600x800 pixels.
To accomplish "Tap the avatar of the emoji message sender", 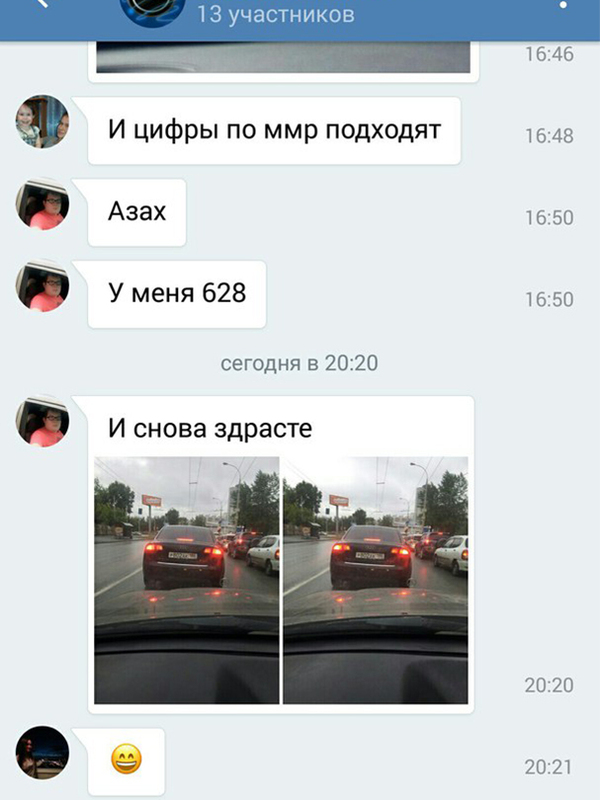I will tap(42, 752).
